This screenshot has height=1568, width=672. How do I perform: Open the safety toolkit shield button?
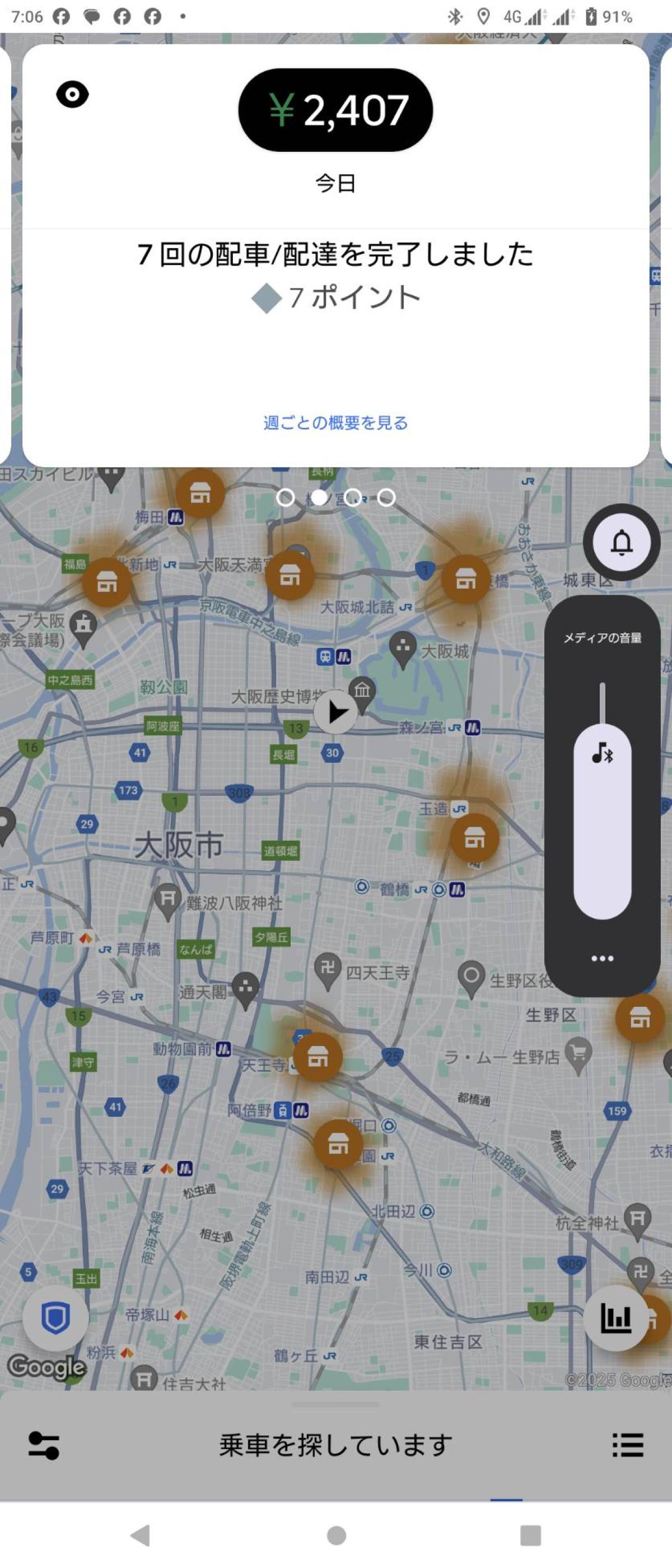[x=55, y=1318]
